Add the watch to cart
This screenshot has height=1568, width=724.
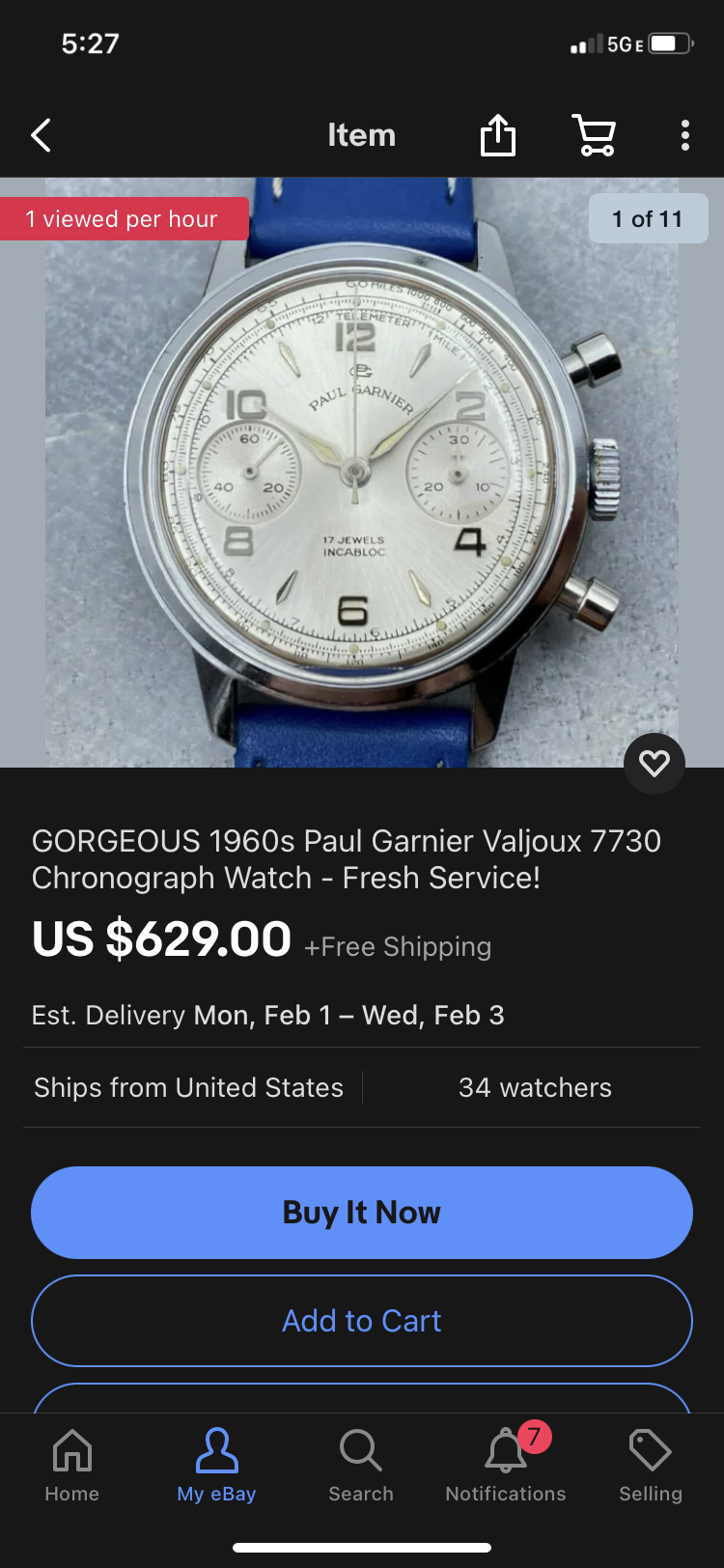362,1320
